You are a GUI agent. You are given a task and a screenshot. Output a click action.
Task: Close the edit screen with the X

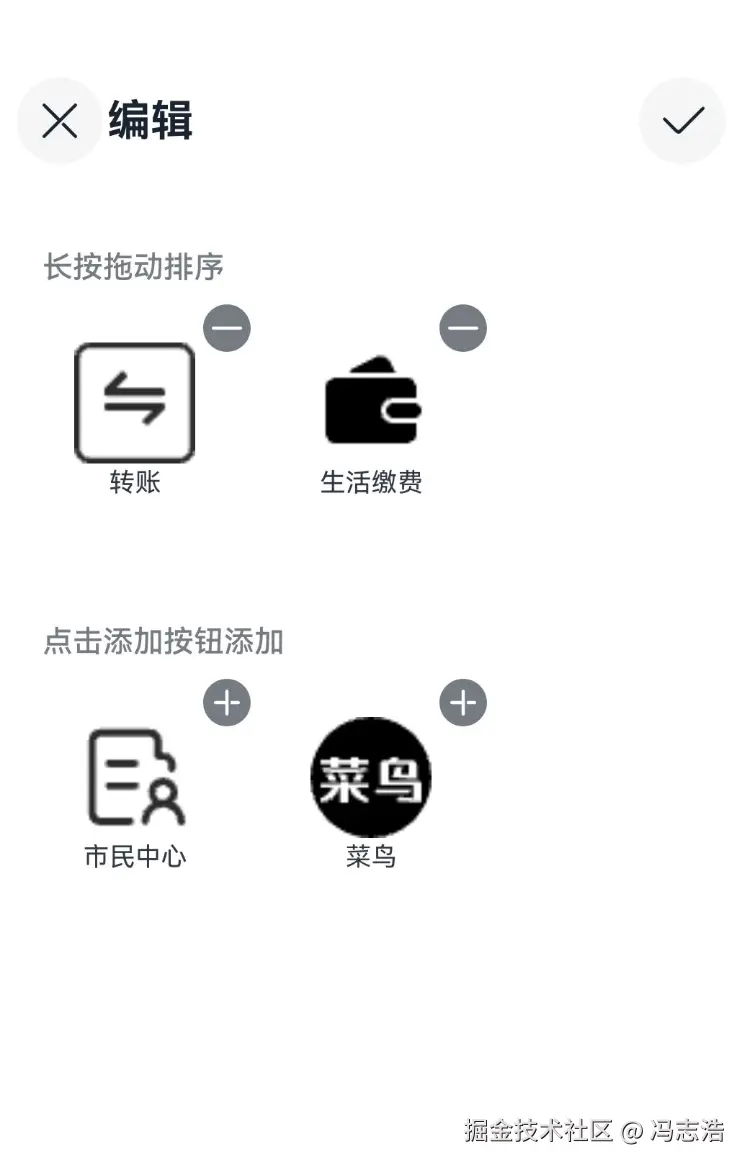click(59, 120)
